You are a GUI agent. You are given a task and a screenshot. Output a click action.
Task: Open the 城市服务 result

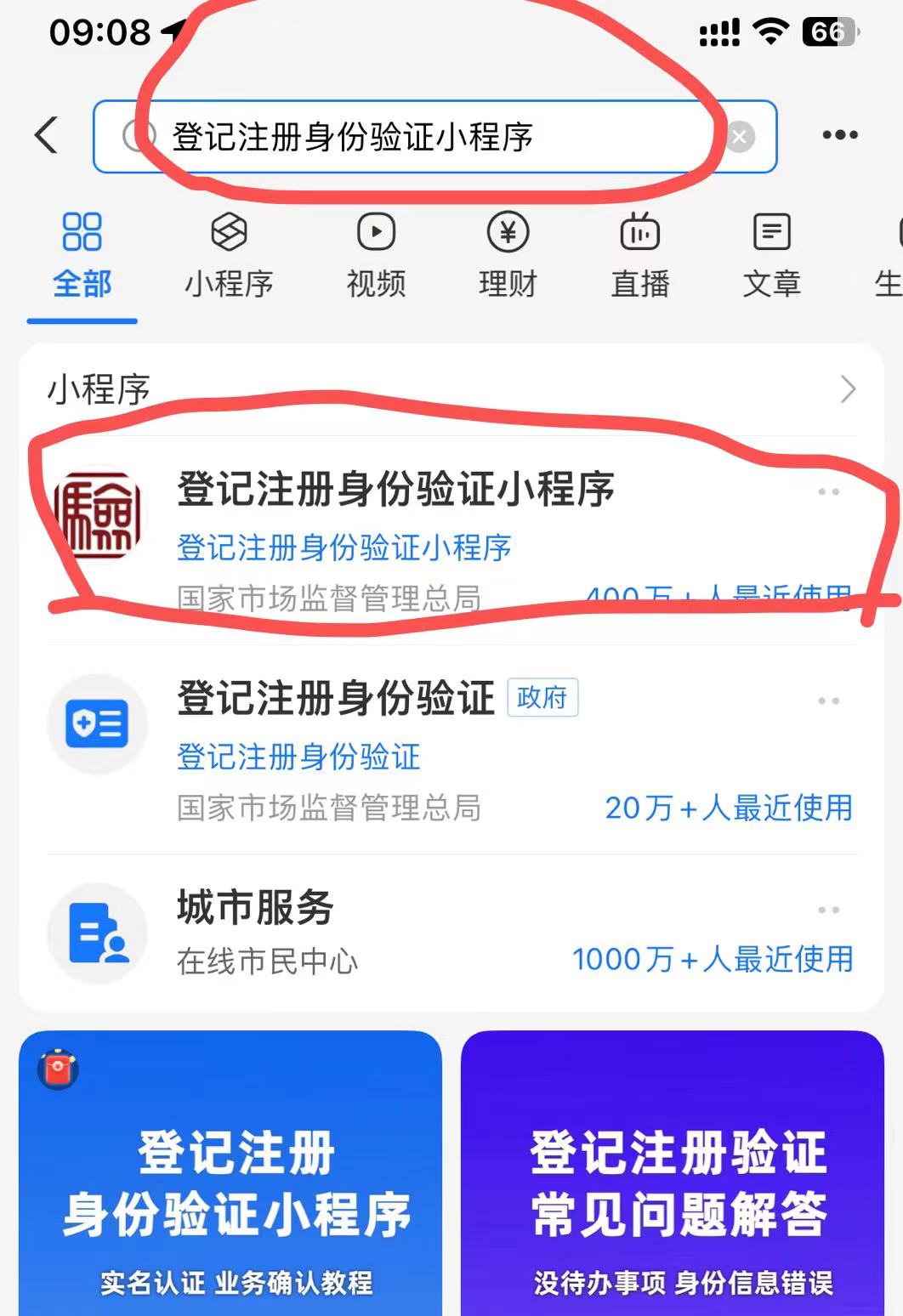(255, 908)
